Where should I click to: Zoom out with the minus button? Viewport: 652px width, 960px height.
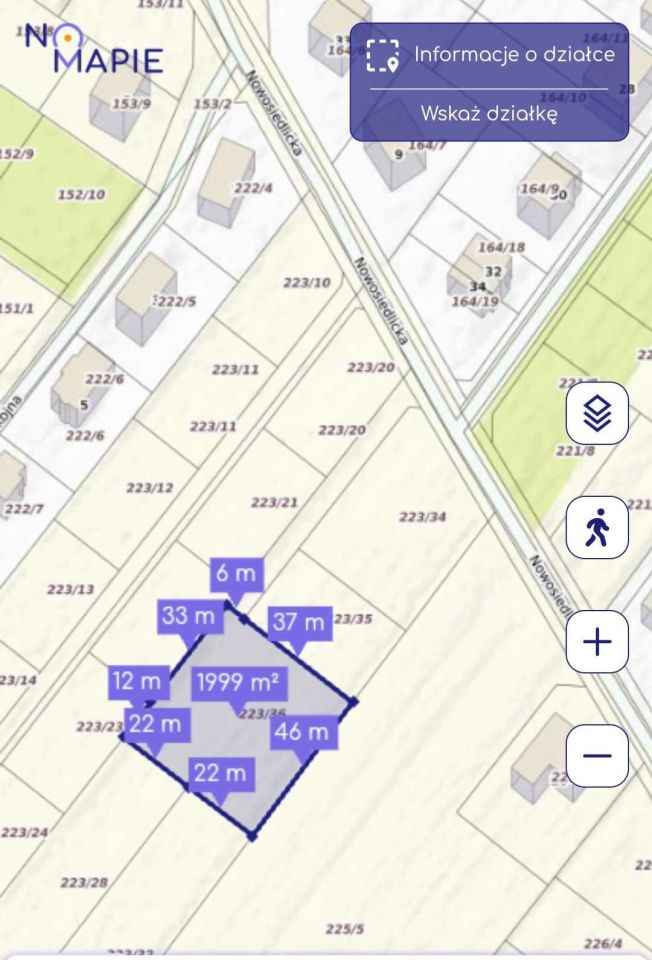tap(597, 755)
